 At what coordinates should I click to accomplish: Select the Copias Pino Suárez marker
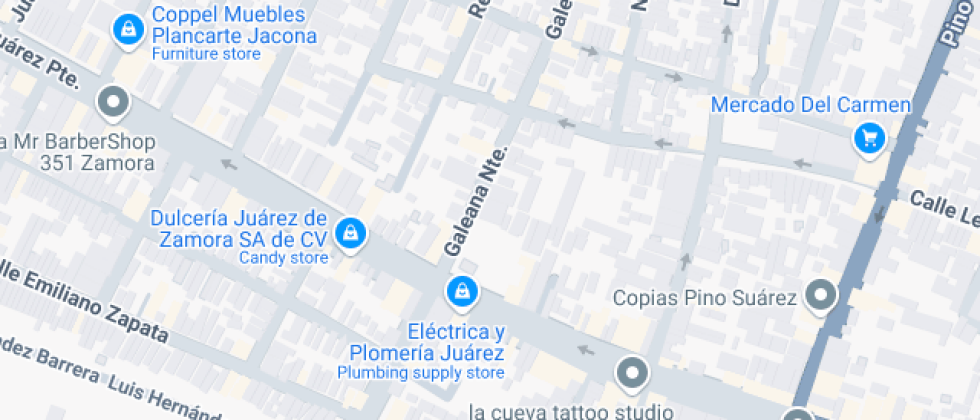coord(822,295)
